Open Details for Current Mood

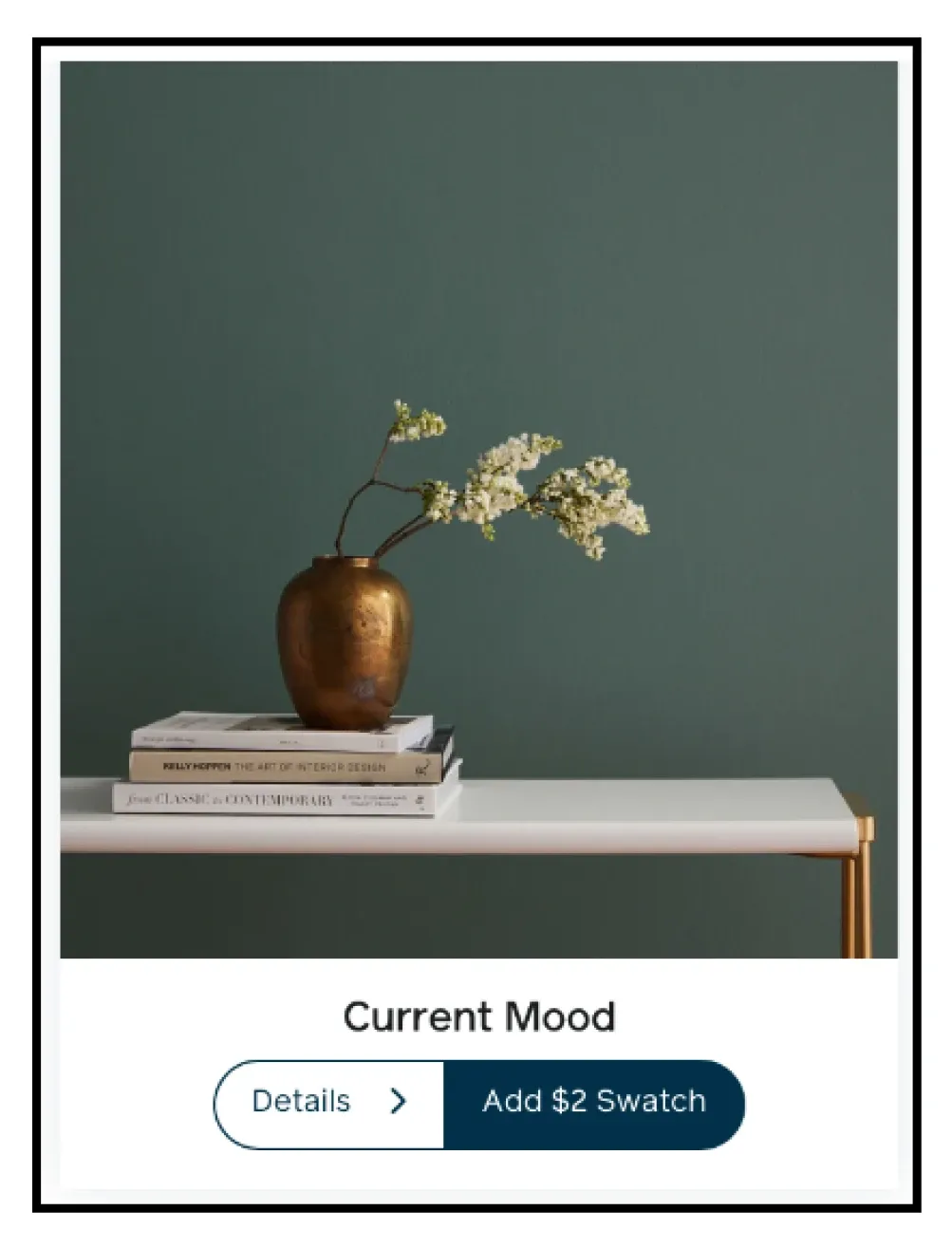tap(328, 1102)
